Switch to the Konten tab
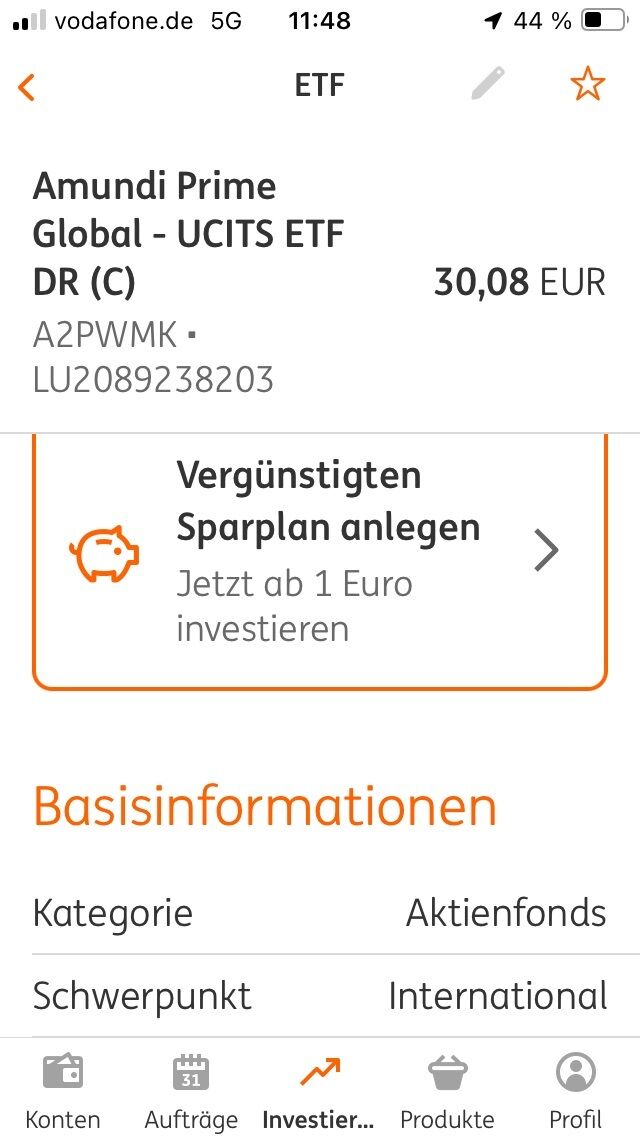The image size is (640, 1136). (62, 1089)
